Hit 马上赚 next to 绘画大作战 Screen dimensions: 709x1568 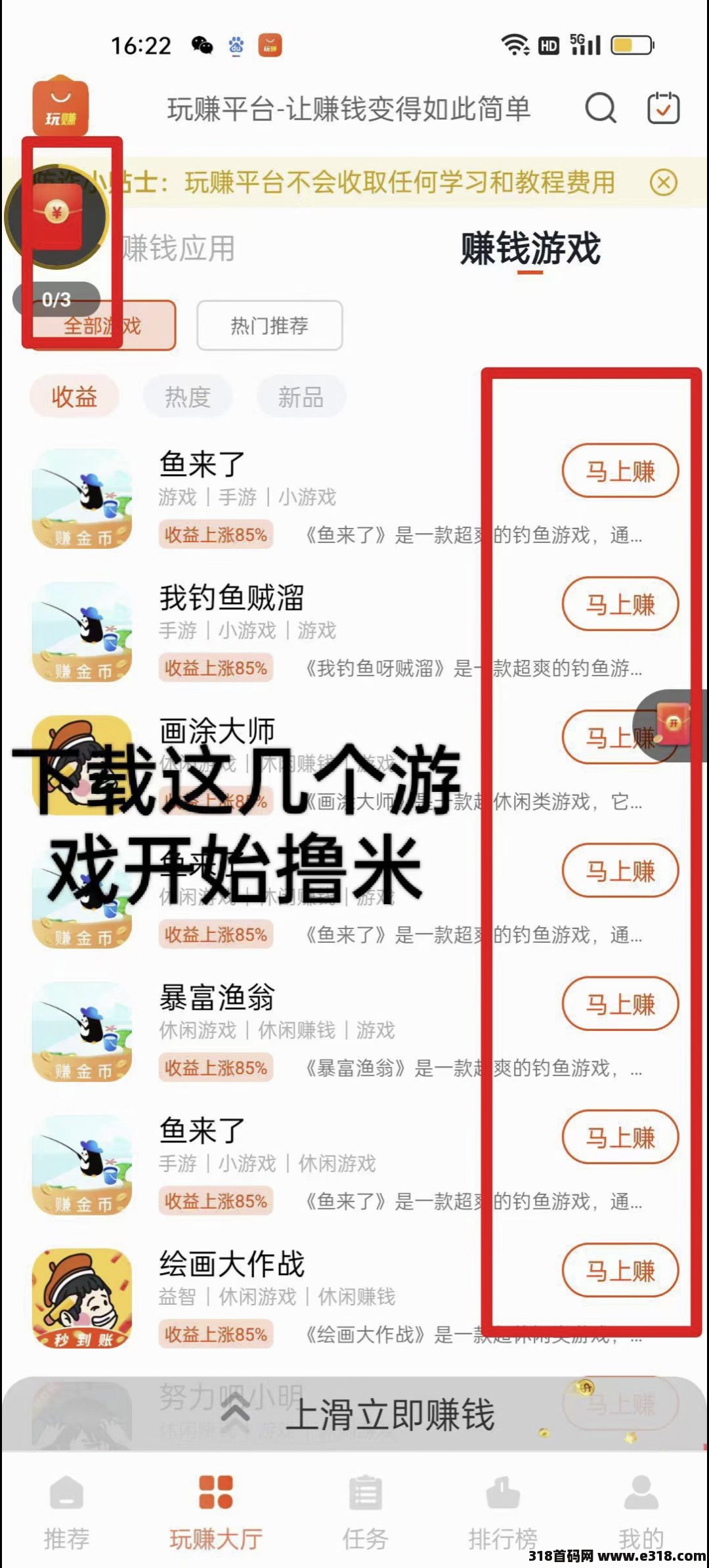coord(620,1271)
